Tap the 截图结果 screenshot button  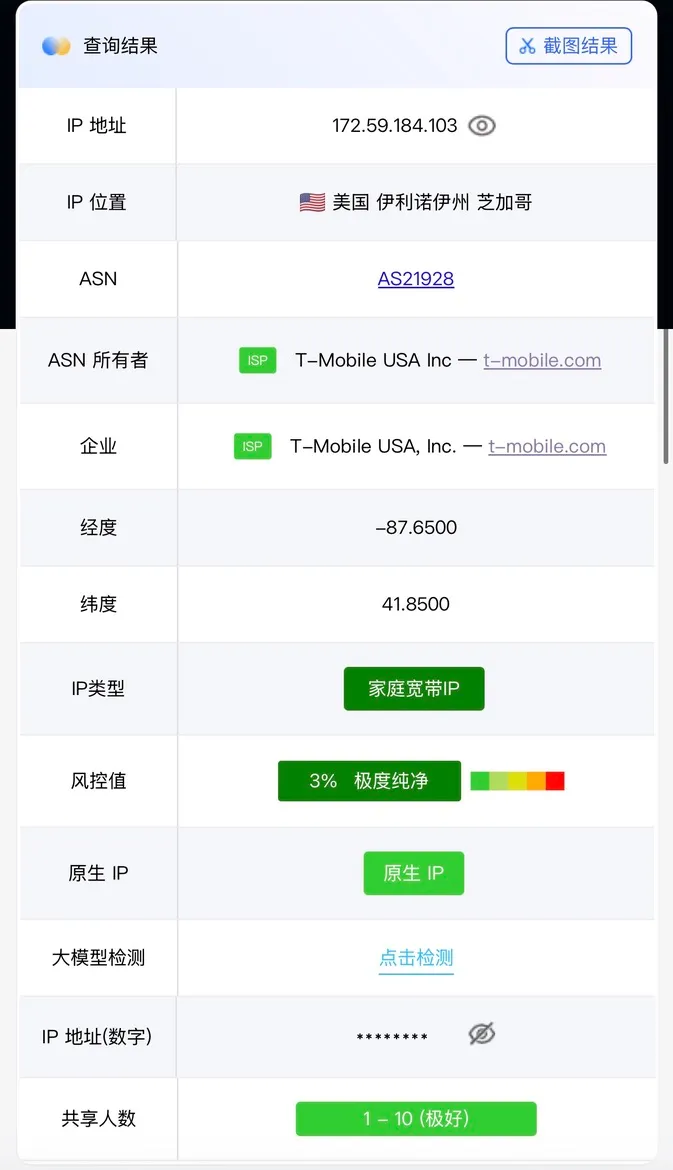click(568, 46)
